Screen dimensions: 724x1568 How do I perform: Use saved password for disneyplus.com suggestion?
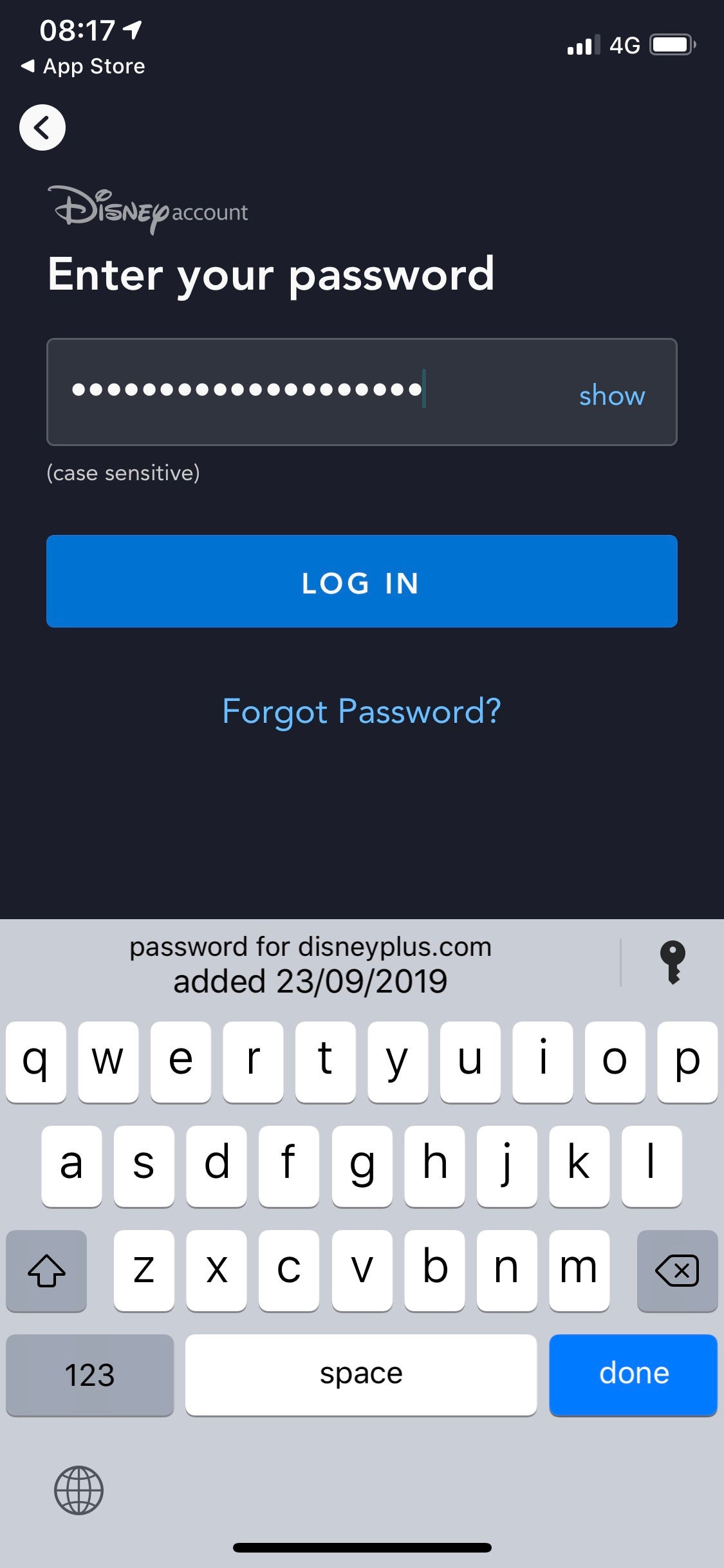[x=310, y=964]
